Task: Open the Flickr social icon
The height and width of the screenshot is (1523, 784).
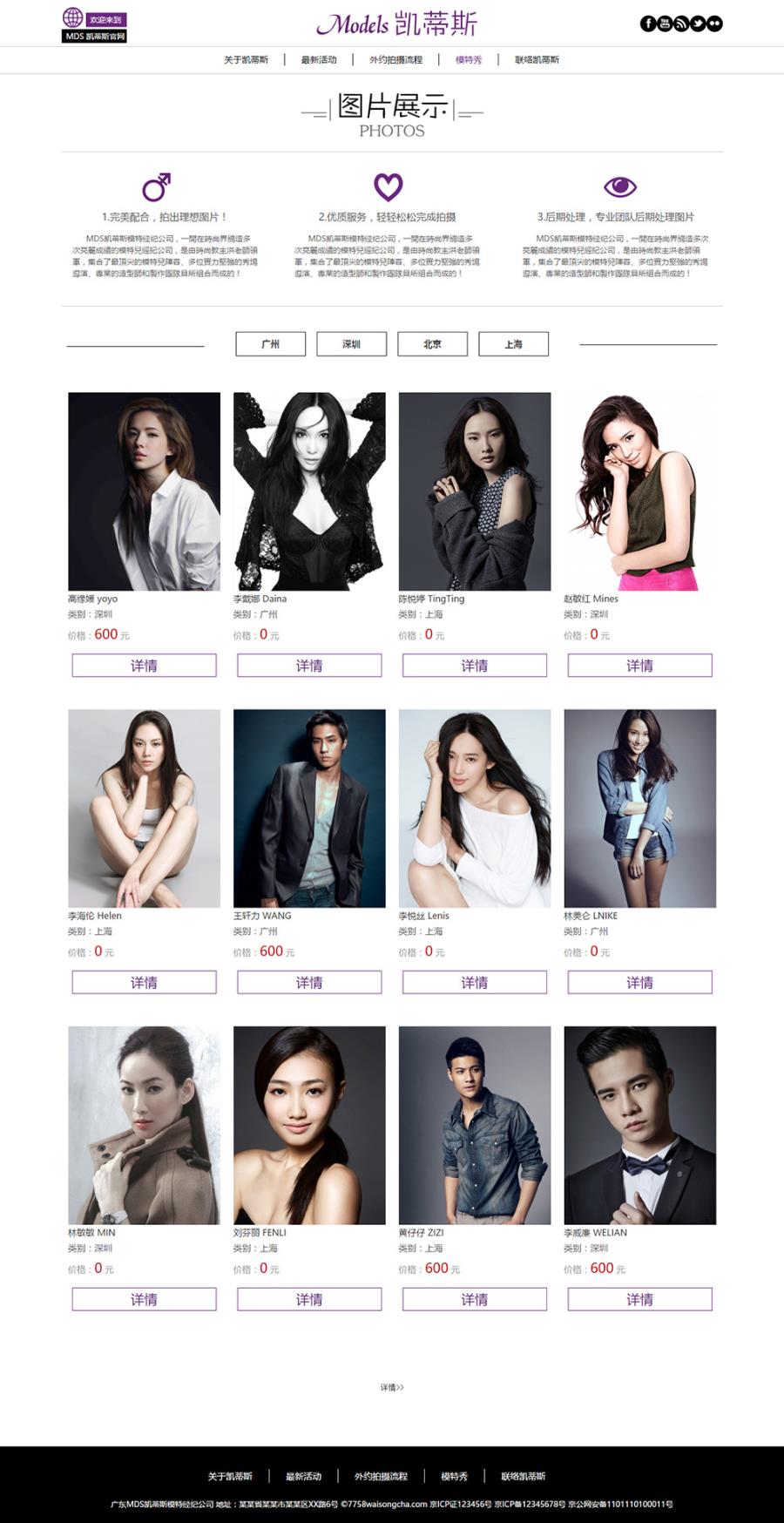Action: pyautogui.click(x=715, y=24)
